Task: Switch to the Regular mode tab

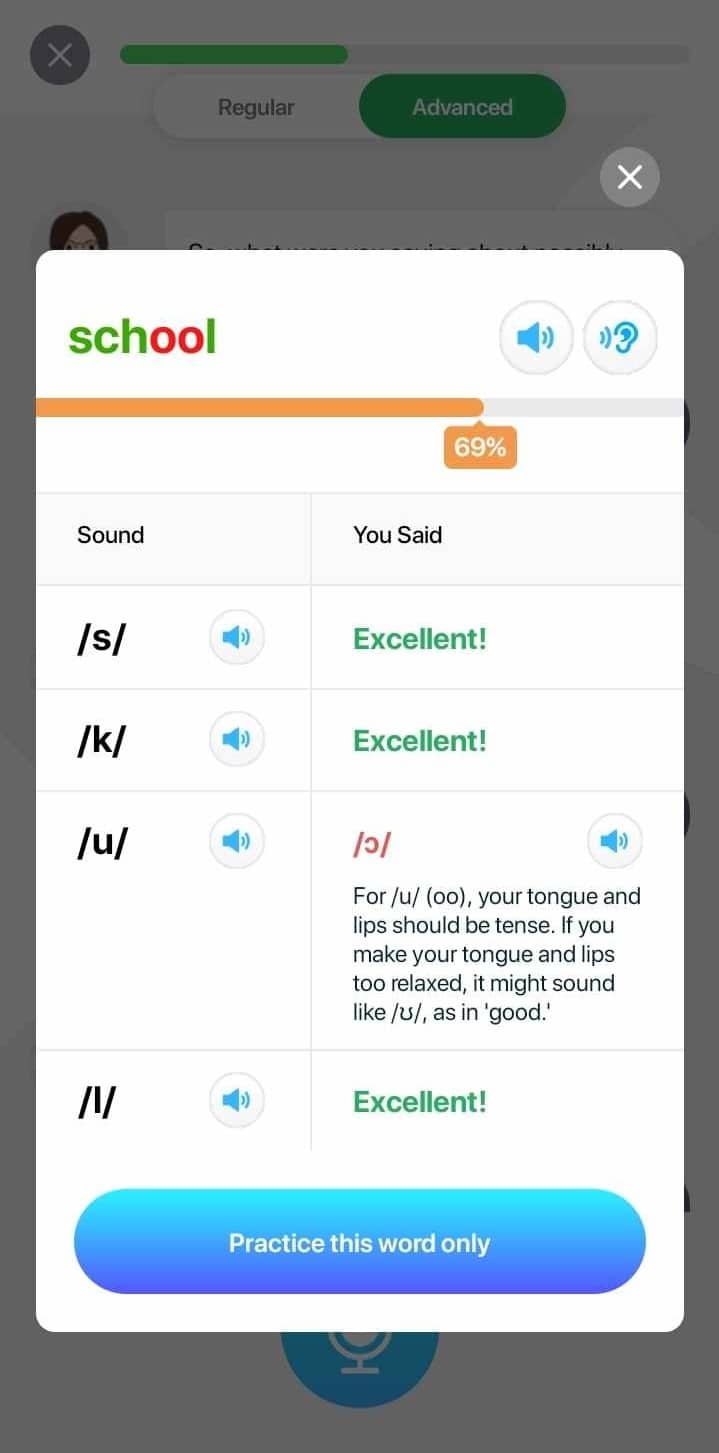Action: [256, 107]
